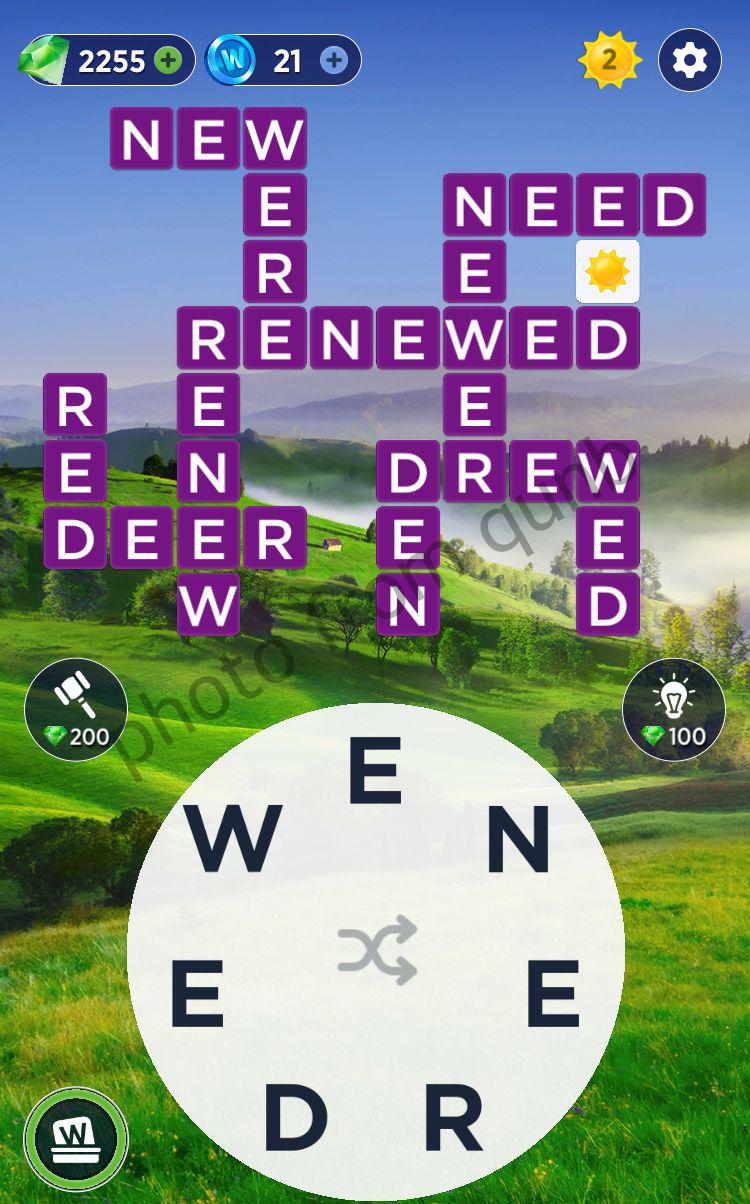Use the hammer hint for 200 gems
The width and height of the screenshot is (750, 1204).
(76, 709)
